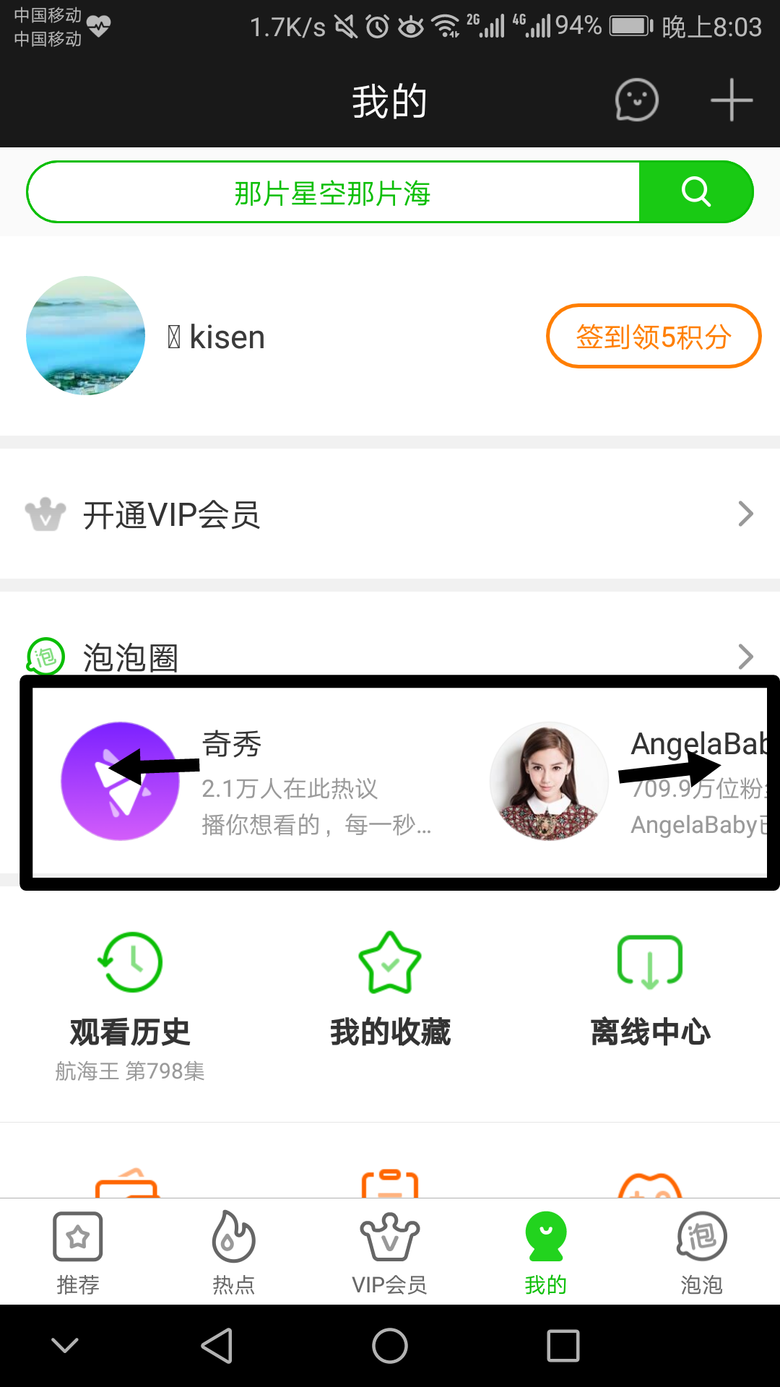Open the 开通VIP会员 row
780x1387 pixels.
(390, 515)
